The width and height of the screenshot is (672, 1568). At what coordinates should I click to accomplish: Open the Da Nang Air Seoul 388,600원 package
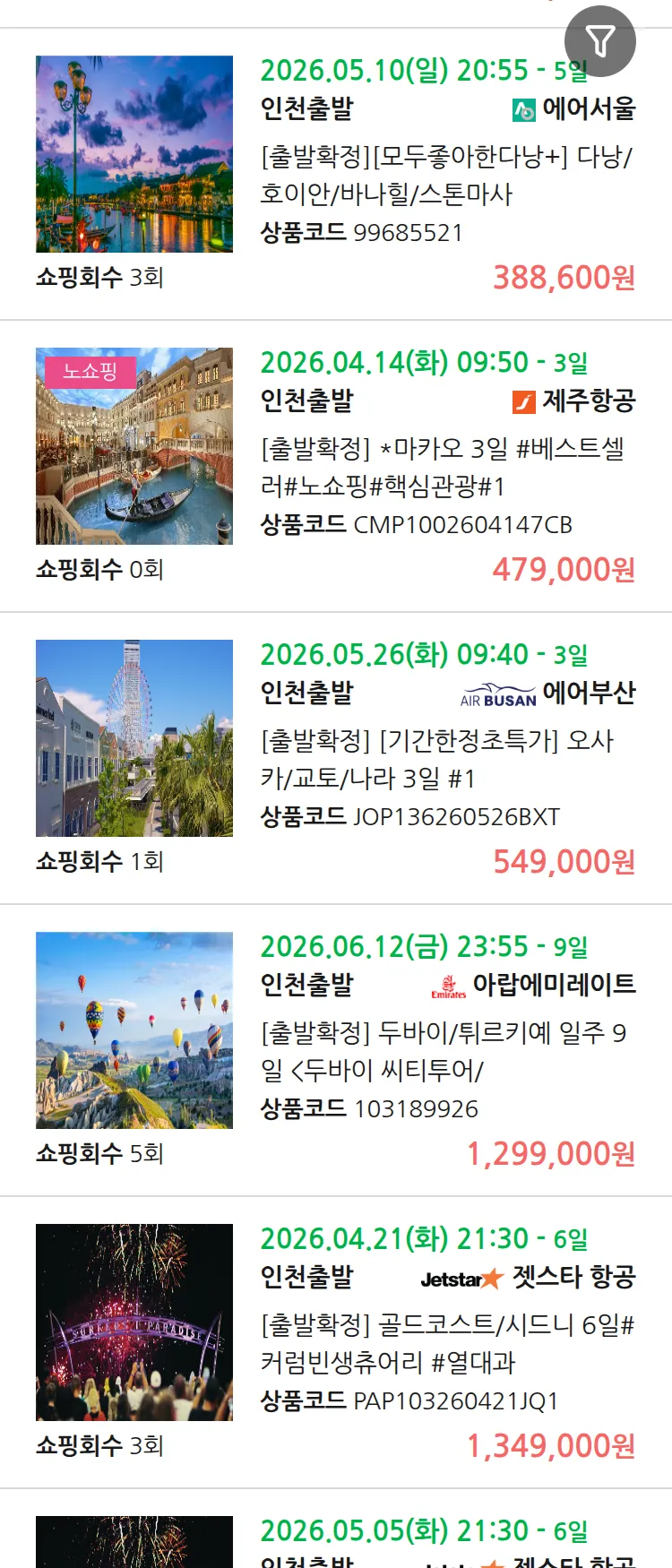coord(445,176)
